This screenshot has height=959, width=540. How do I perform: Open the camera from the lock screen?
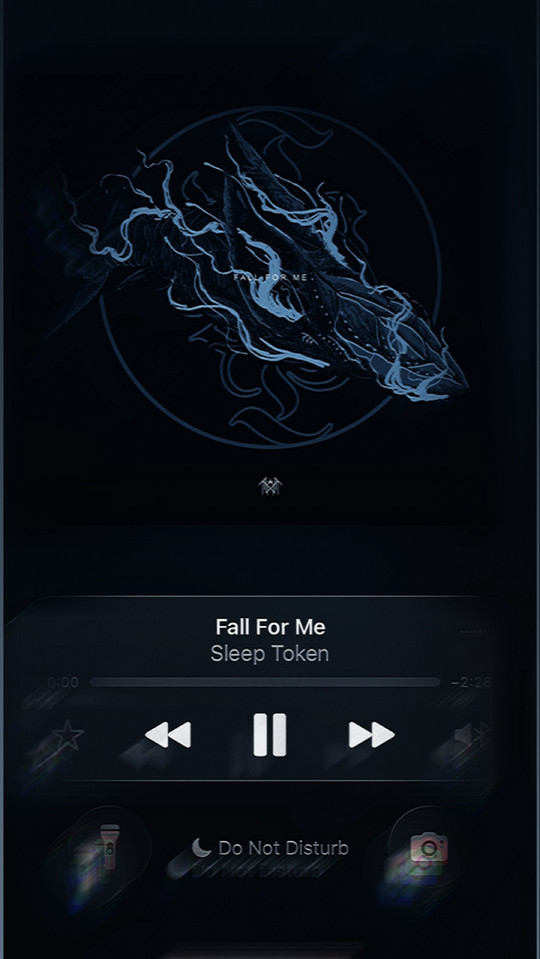point(429,847)
